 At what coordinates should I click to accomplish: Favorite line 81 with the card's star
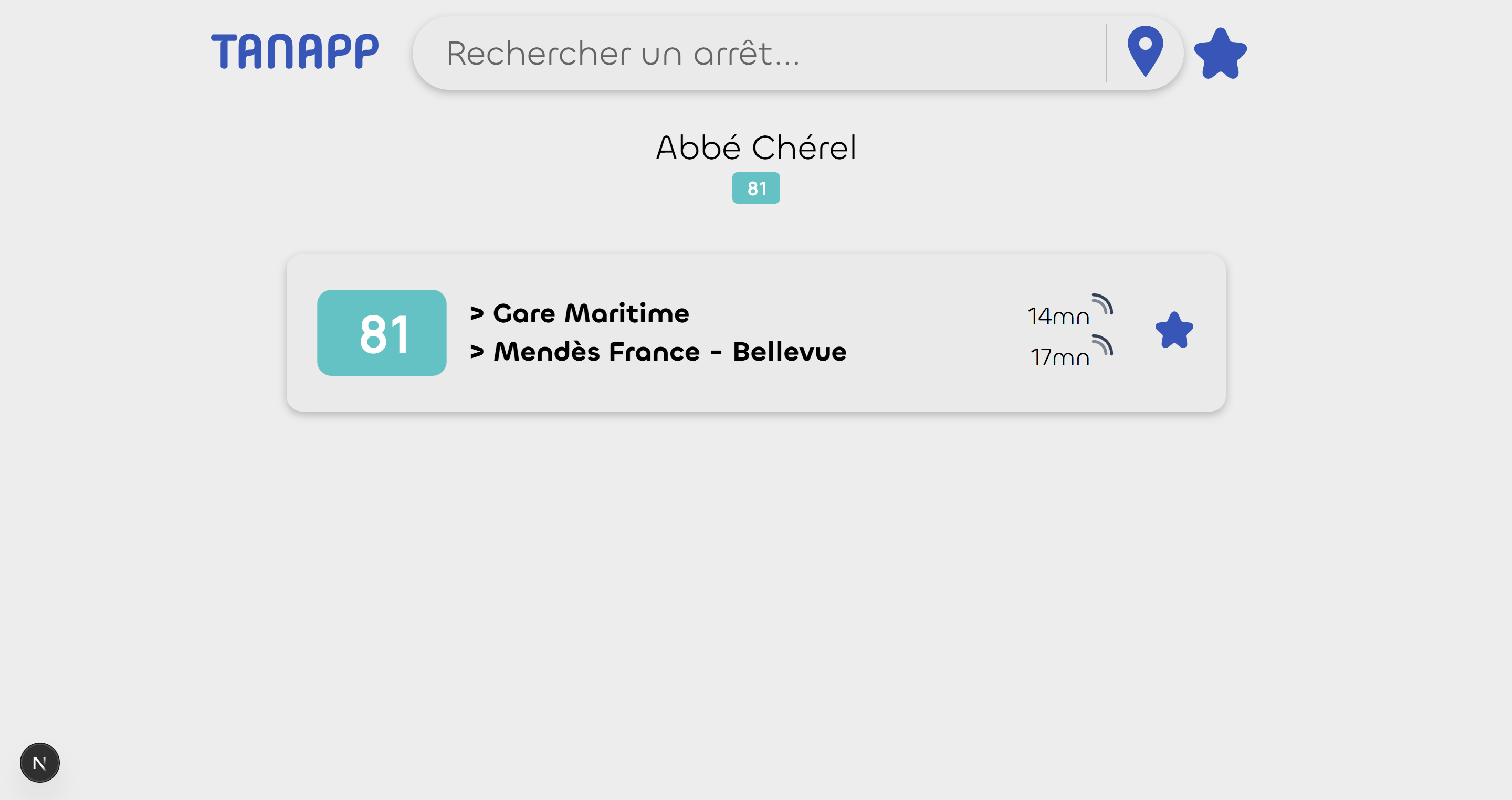tap(1174, 331)
